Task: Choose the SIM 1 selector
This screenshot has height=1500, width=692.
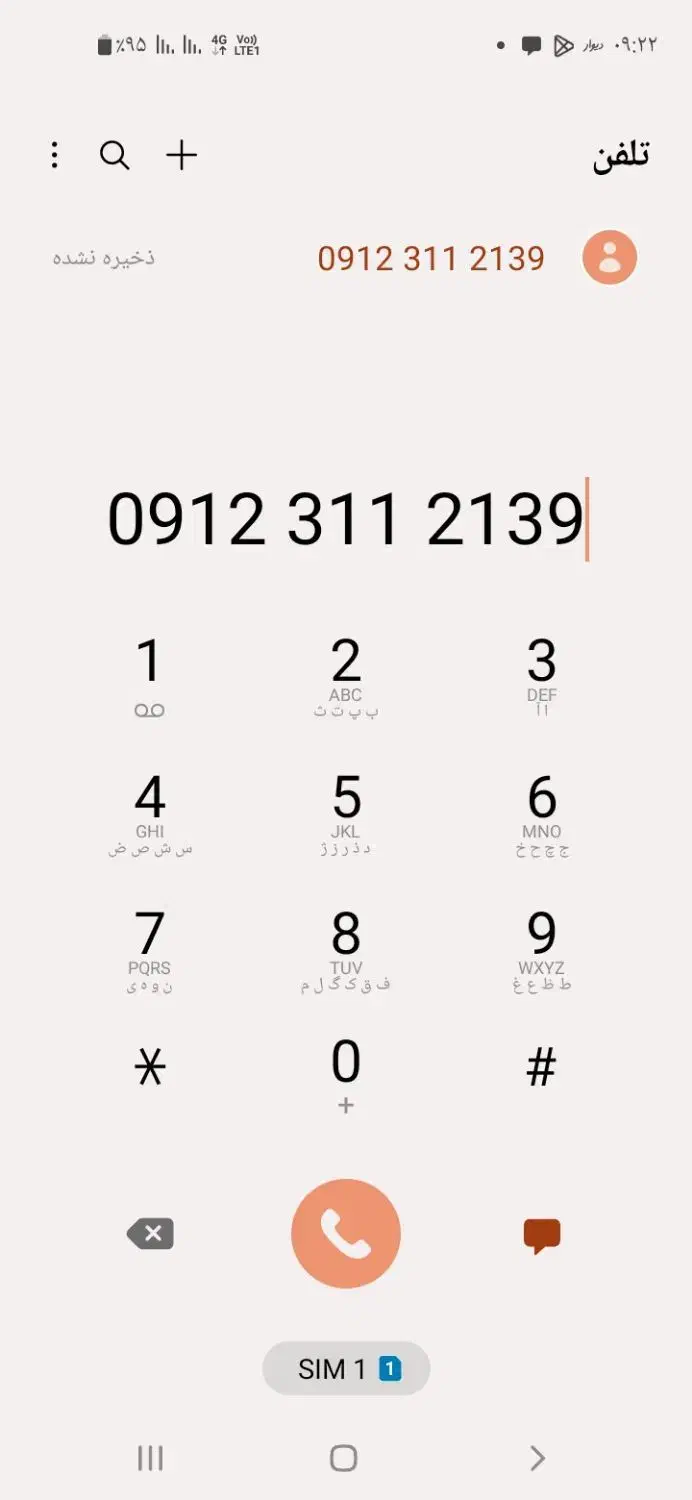Action: coord(346,1368)
